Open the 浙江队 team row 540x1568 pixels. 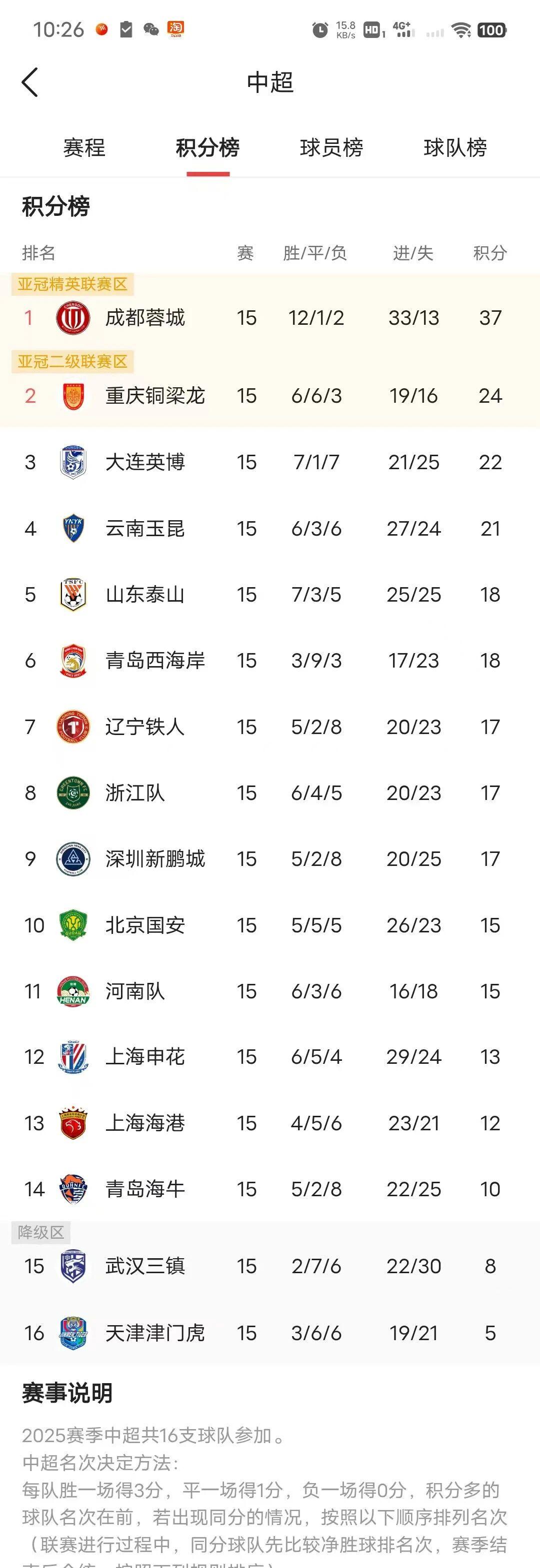[x=269, y=793]
